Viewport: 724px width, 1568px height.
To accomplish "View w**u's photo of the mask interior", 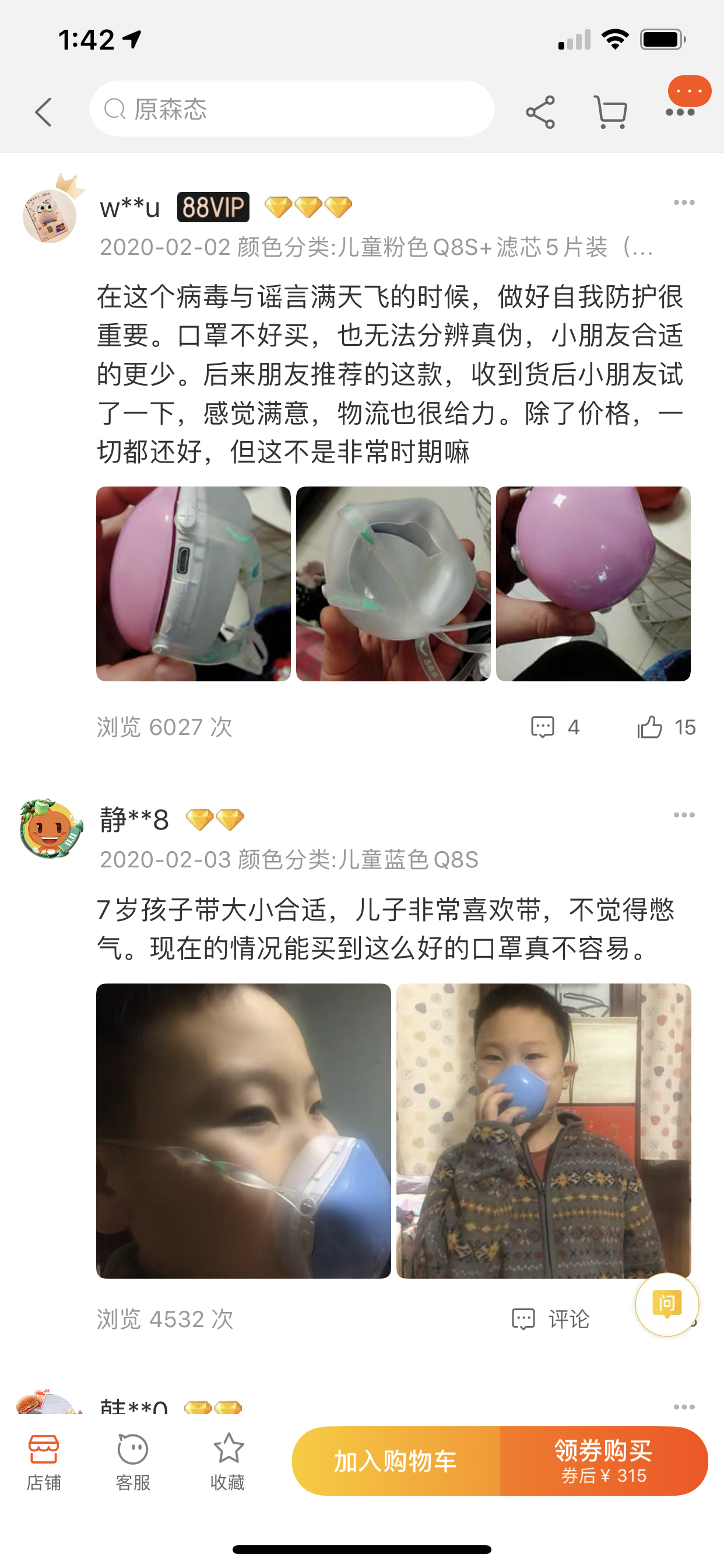I will point(393,584).
